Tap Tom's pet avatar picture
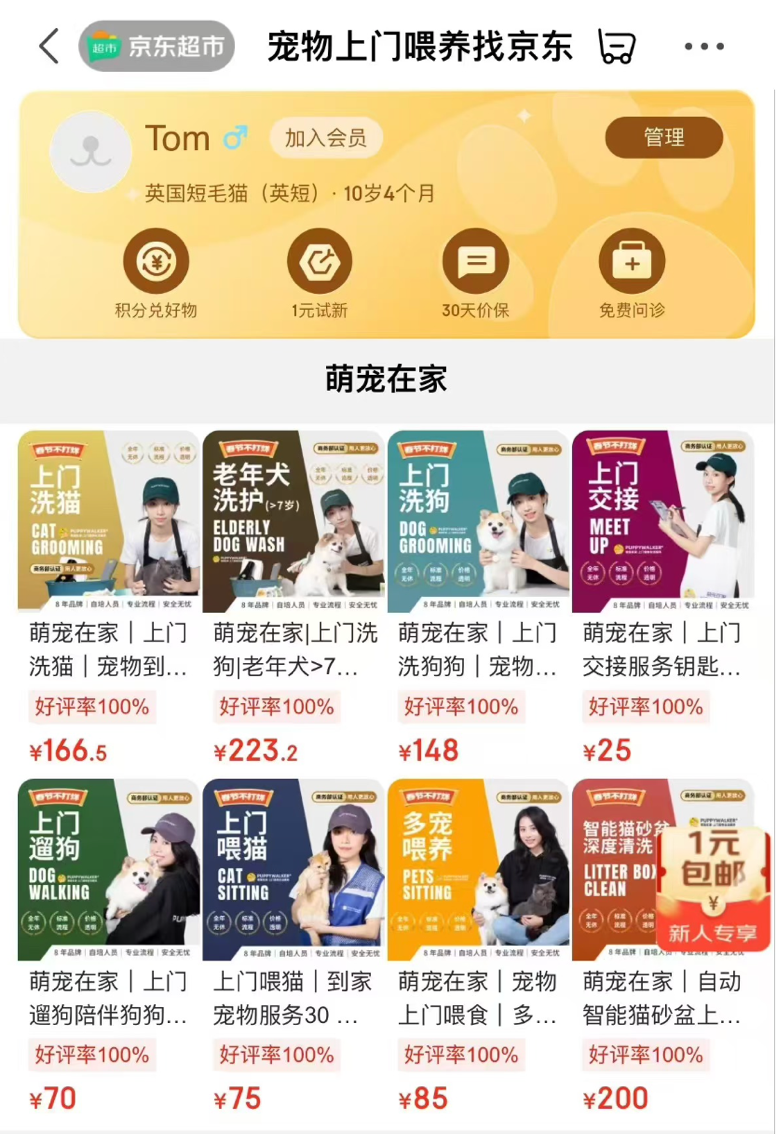This screenshot has height=1134, width=777. [x=91, y=152]
